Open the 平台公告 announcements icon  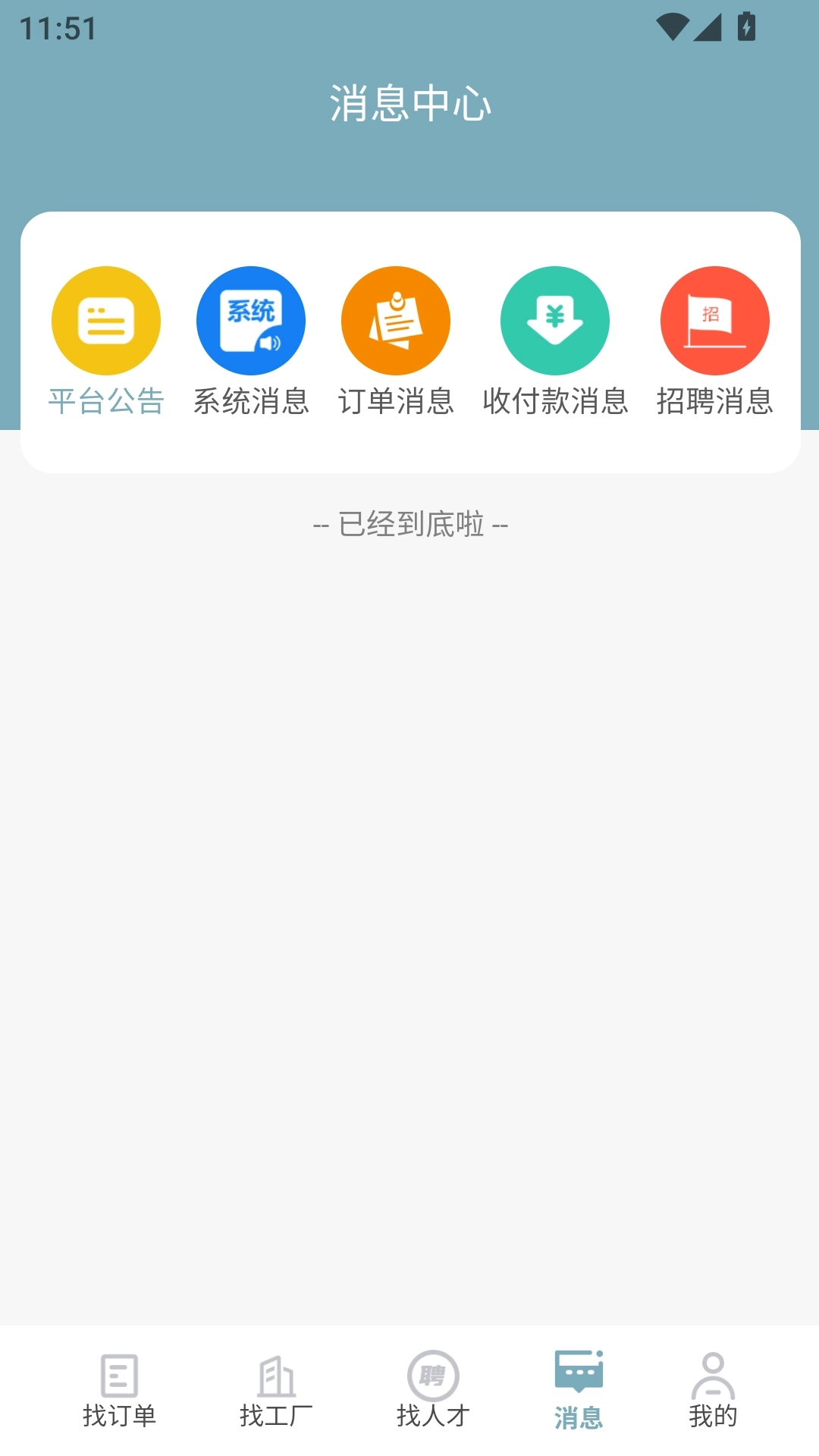click(105, 320)
